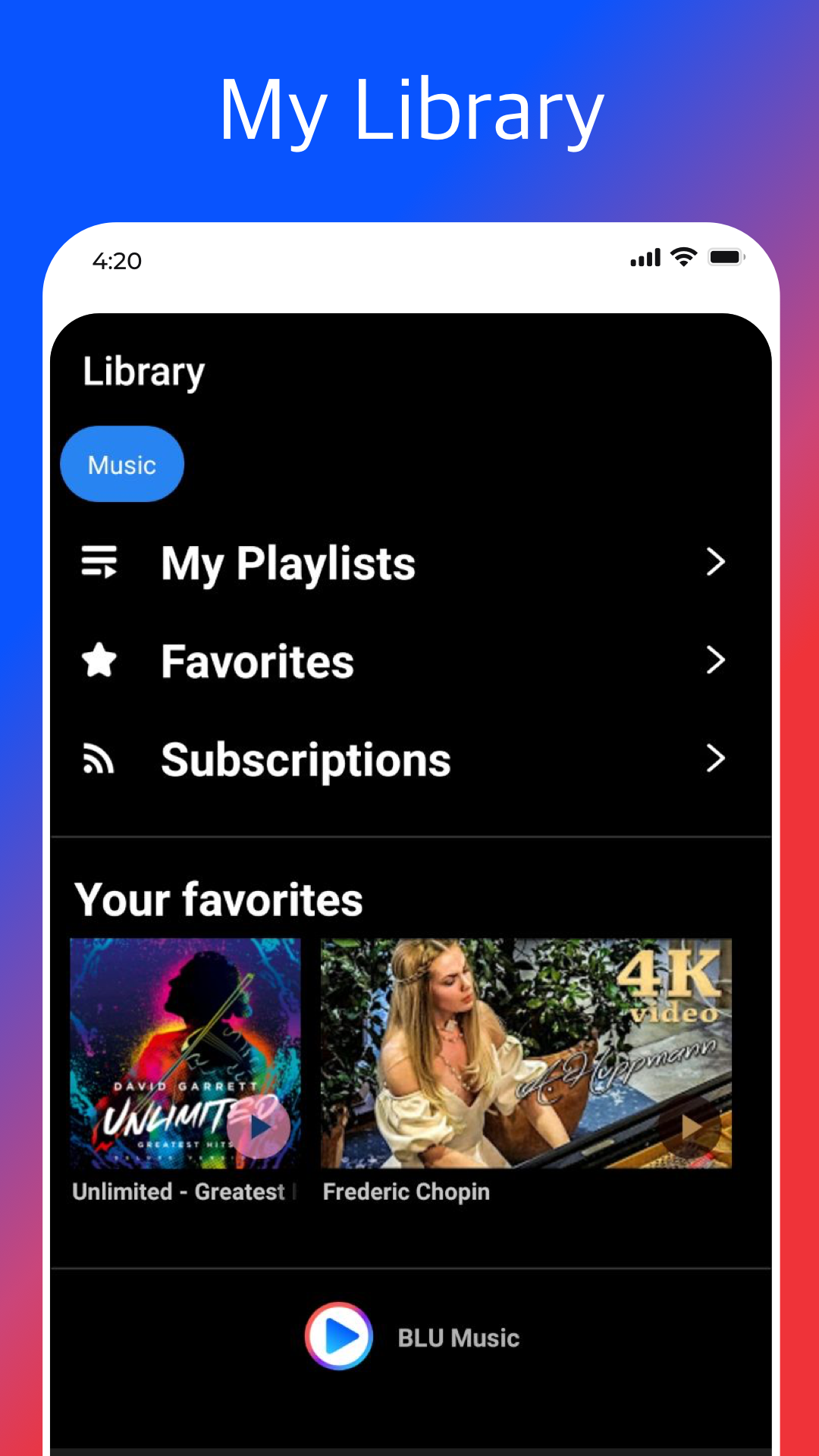The height and width of the screenshot is (1456, 819).
Task: Click the Favorites star icon
Action: click(x=99, y=661)
